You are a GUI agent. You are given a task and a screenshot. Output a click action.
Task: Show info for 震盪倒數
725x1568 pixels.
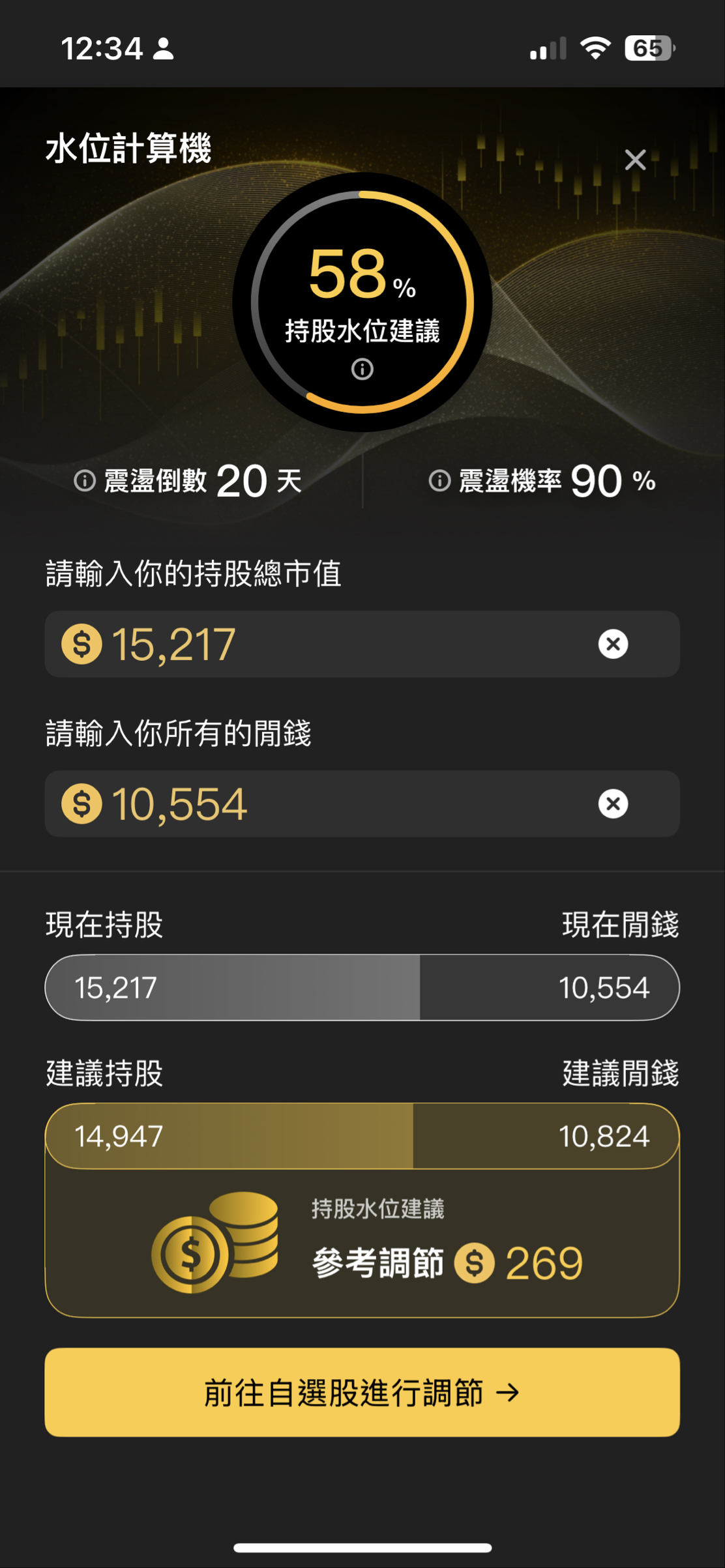tap(85, 481)
